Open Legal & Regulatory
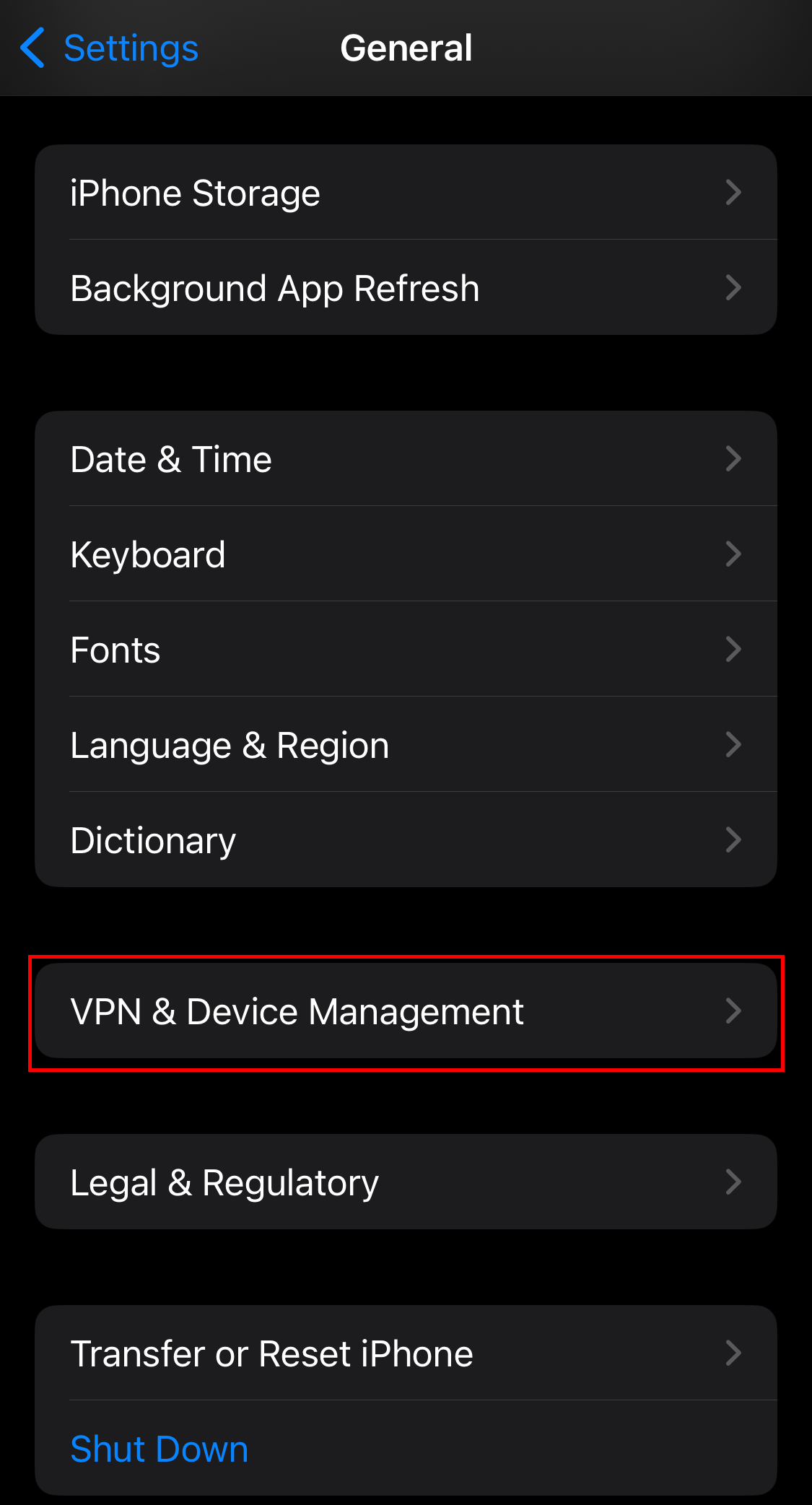Image resolution: width=812 pixels, height=1505 pixels. pos(406,1182)
